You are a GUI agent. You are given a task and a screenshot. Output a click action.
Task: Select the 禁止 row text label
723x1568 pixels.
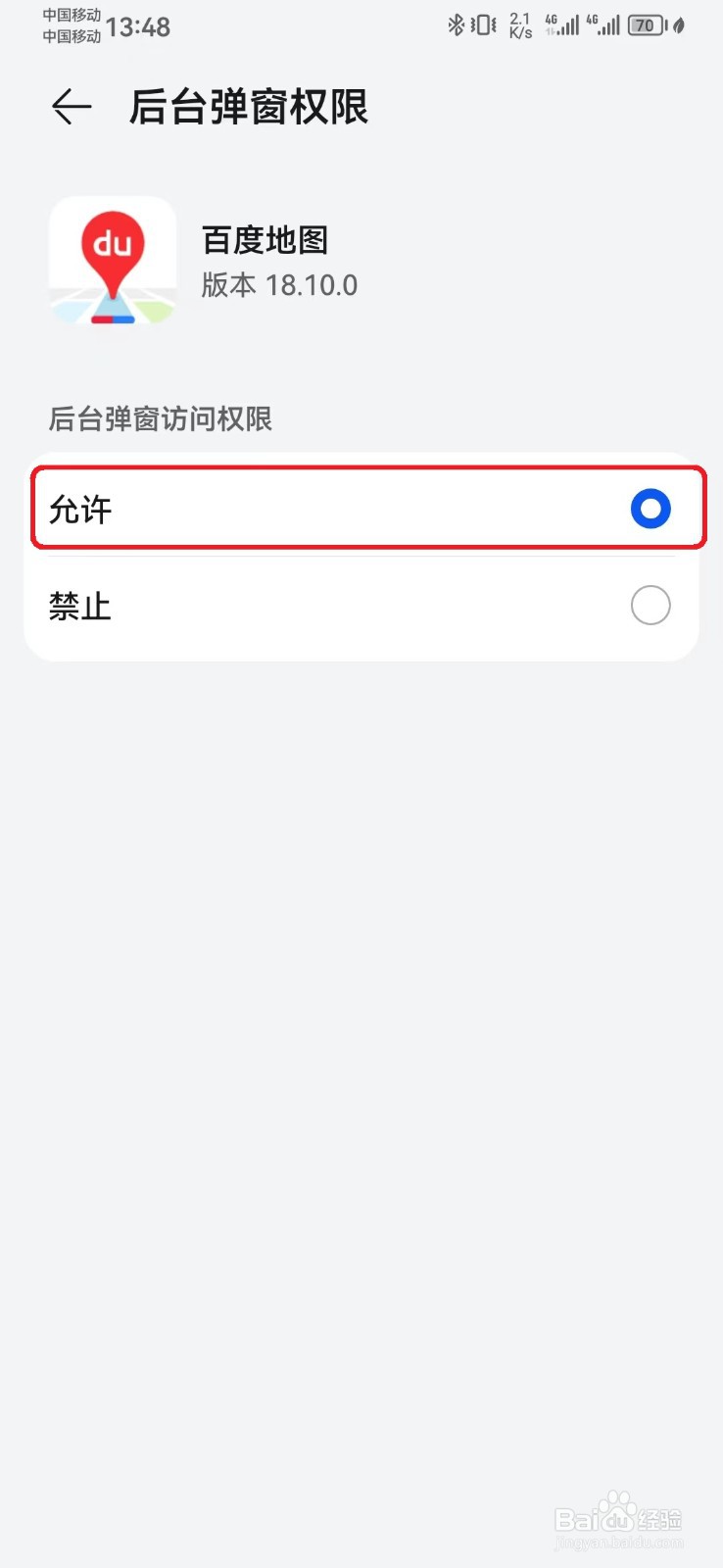(79, 606)
